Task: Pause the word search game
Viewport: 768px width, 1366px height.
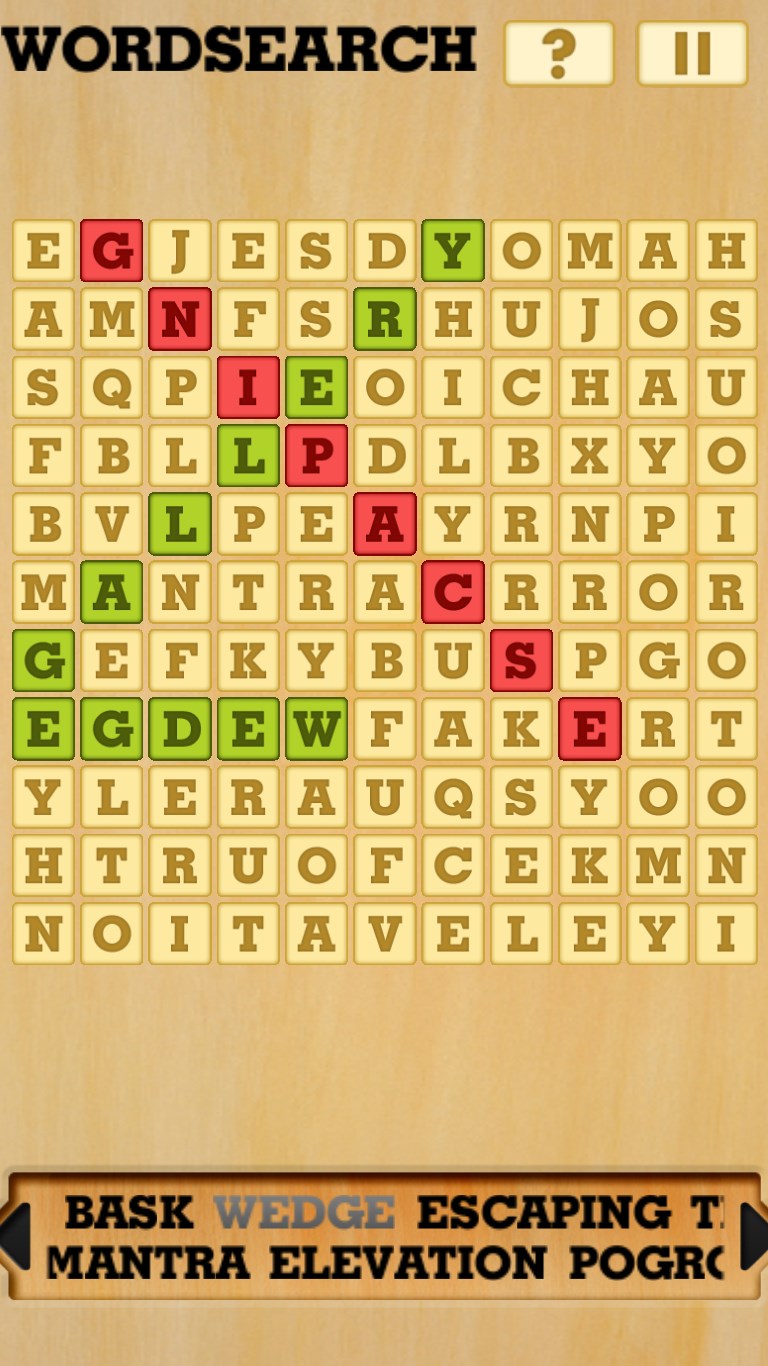Action: pyautogui.click(x=692, y=53)
